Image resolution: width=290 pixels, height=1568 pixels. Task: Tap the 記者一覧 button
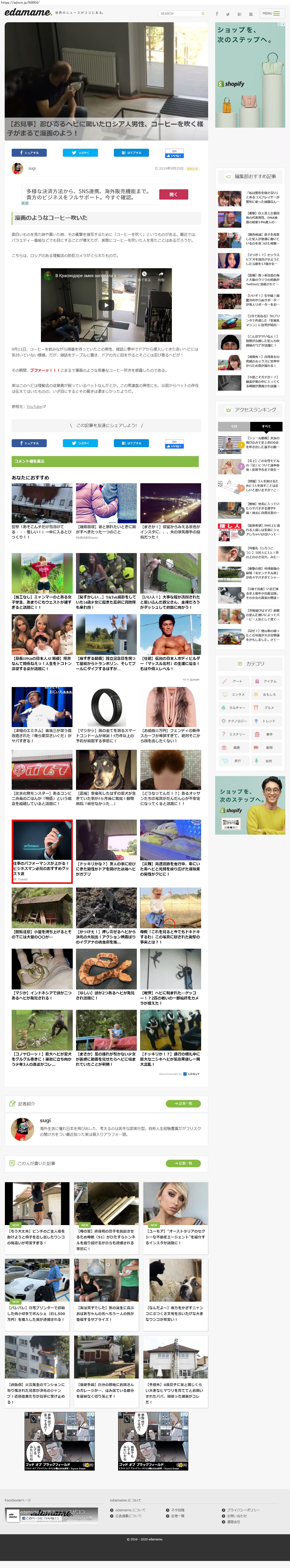click(x=183, y=1104)
